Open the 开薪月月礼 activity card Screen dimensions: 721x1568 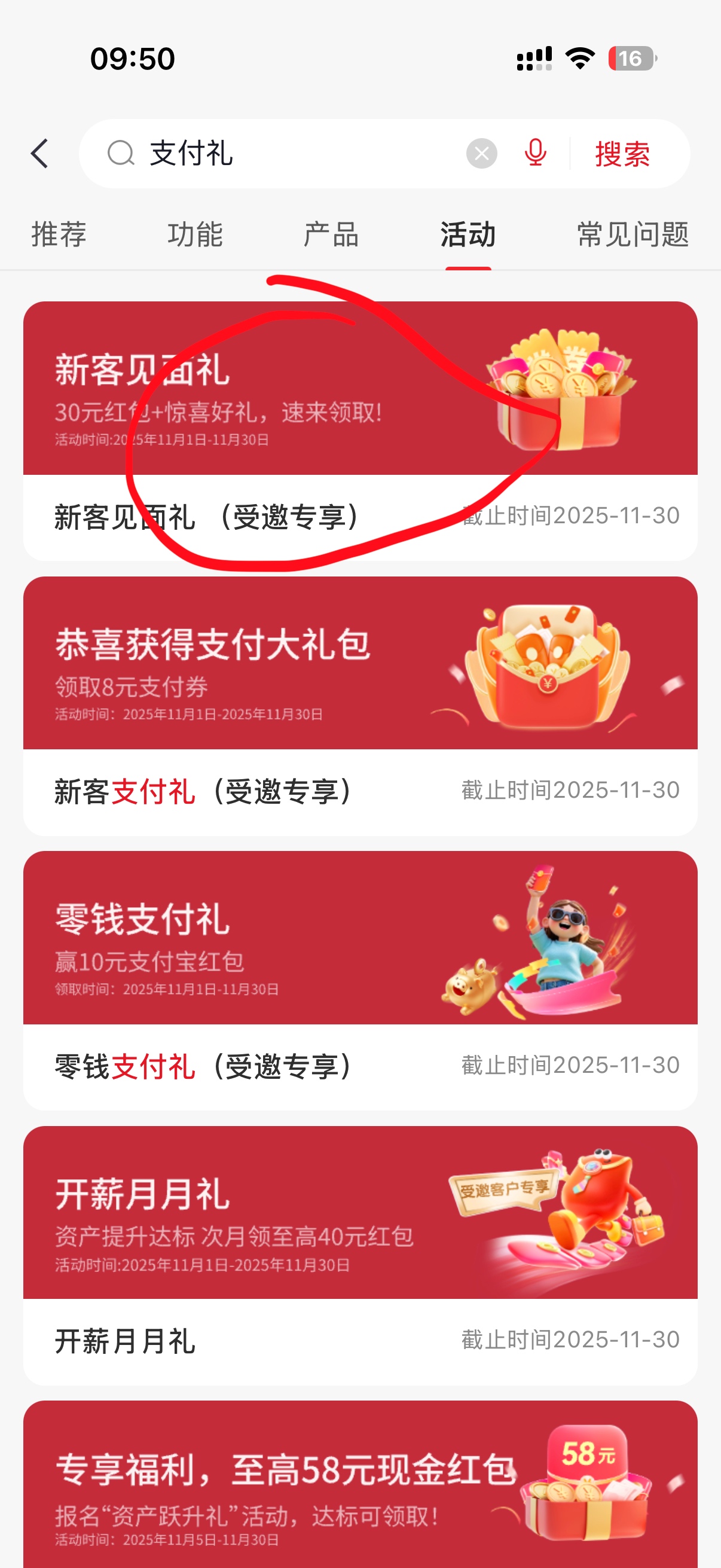click(x=360, y=1255)
